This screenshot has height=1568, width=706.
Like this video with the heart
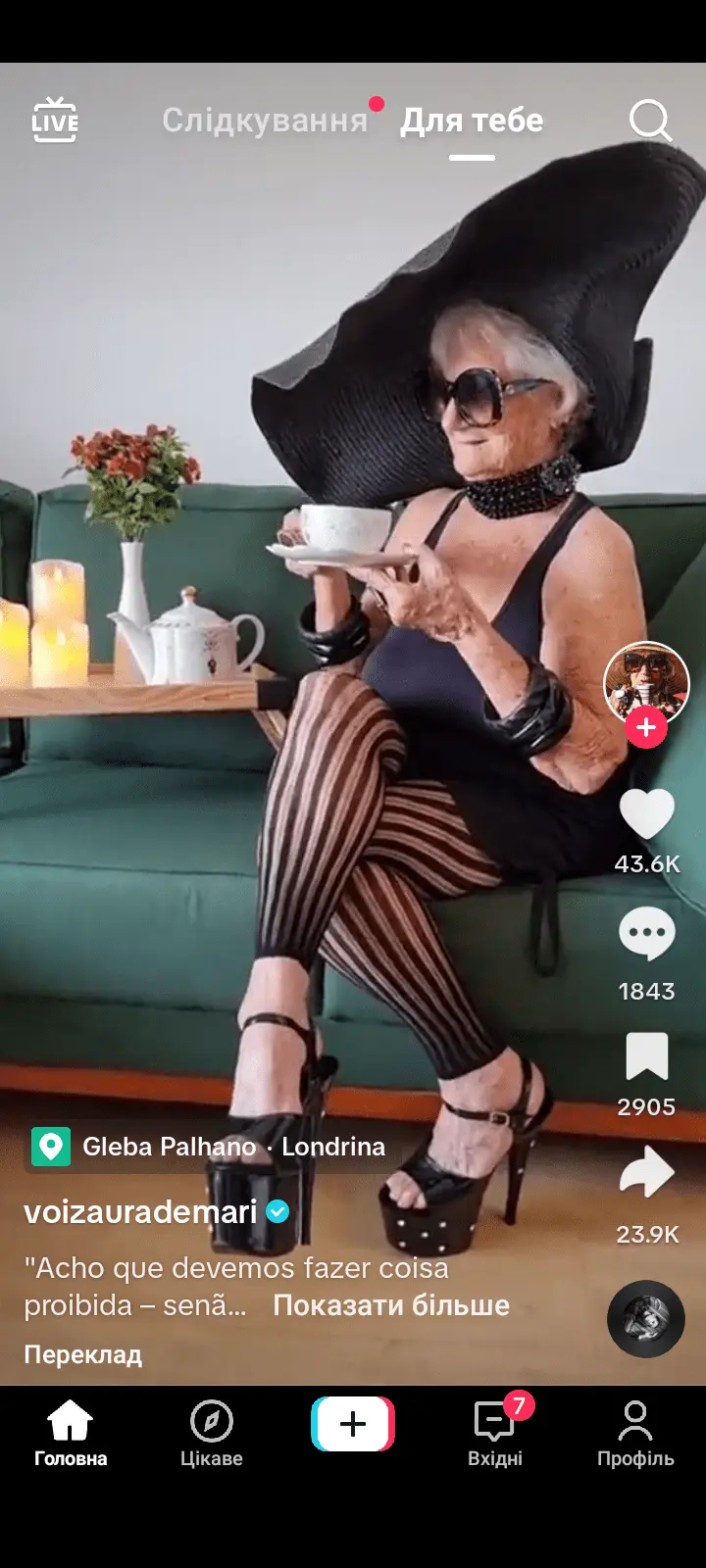[x=647, y=814]
